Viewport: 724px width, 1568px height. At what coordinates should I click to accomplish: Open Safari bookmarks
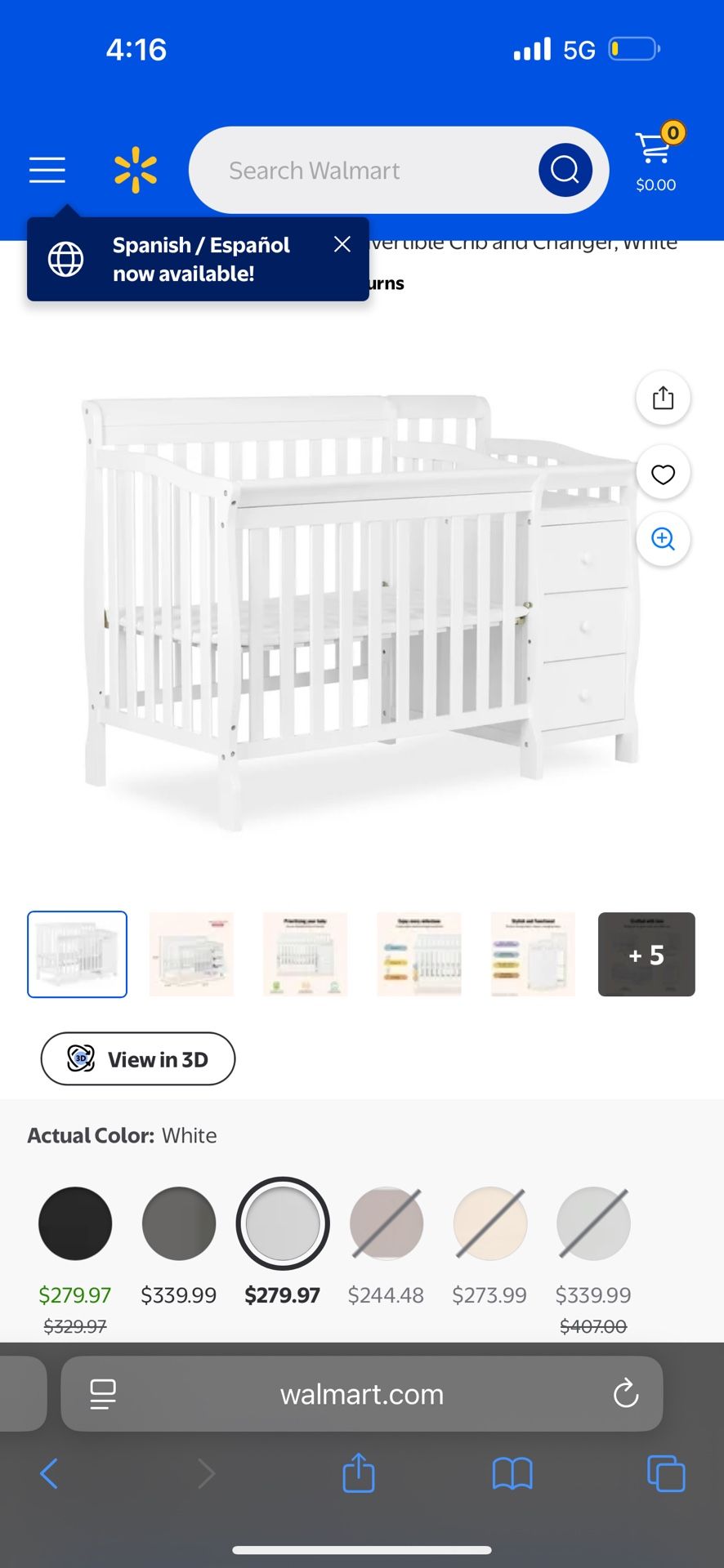coord(512,1473)
